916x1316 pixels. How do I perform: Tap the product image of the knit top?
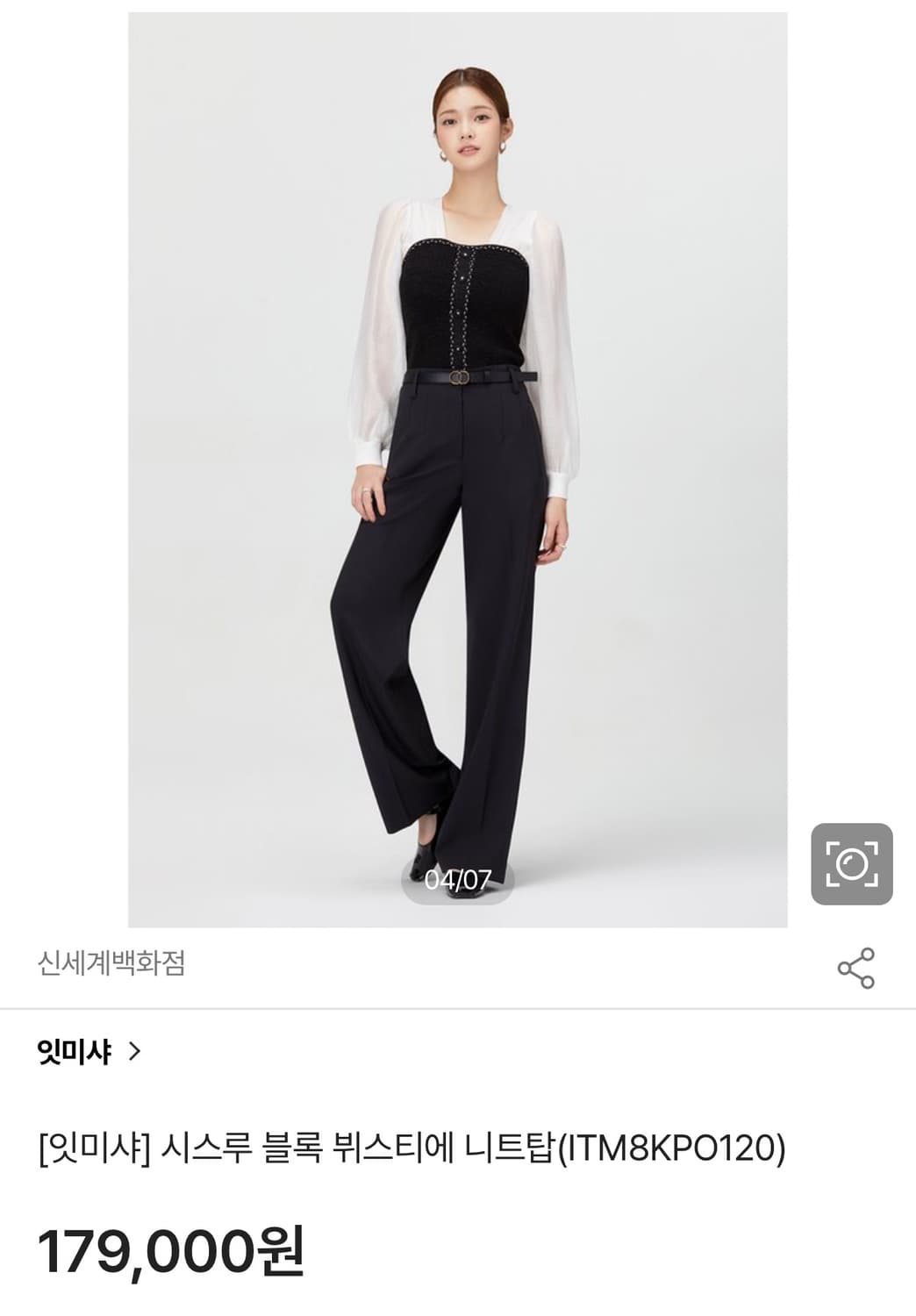tap(458, 290)
